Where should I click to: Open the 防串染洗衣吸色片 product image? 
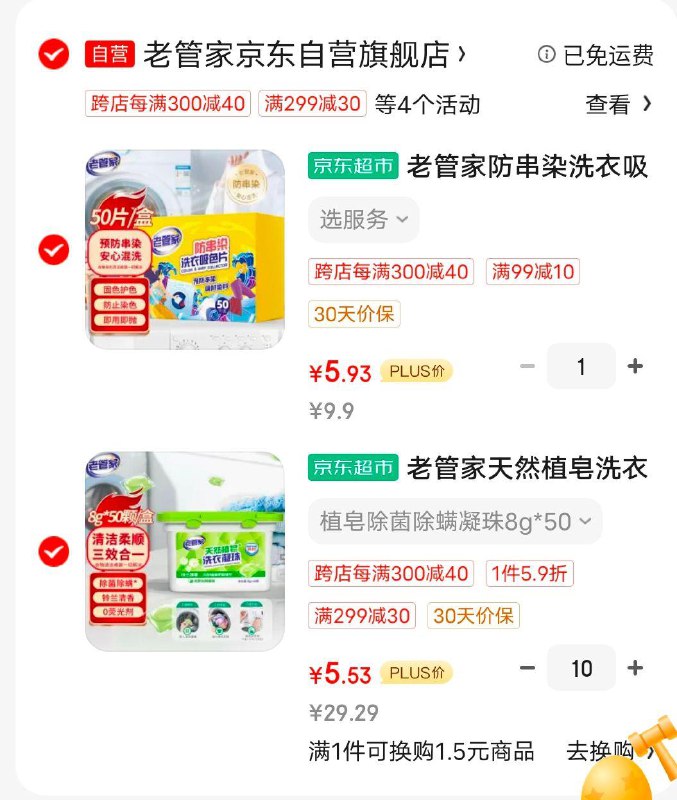coord(185,250)
